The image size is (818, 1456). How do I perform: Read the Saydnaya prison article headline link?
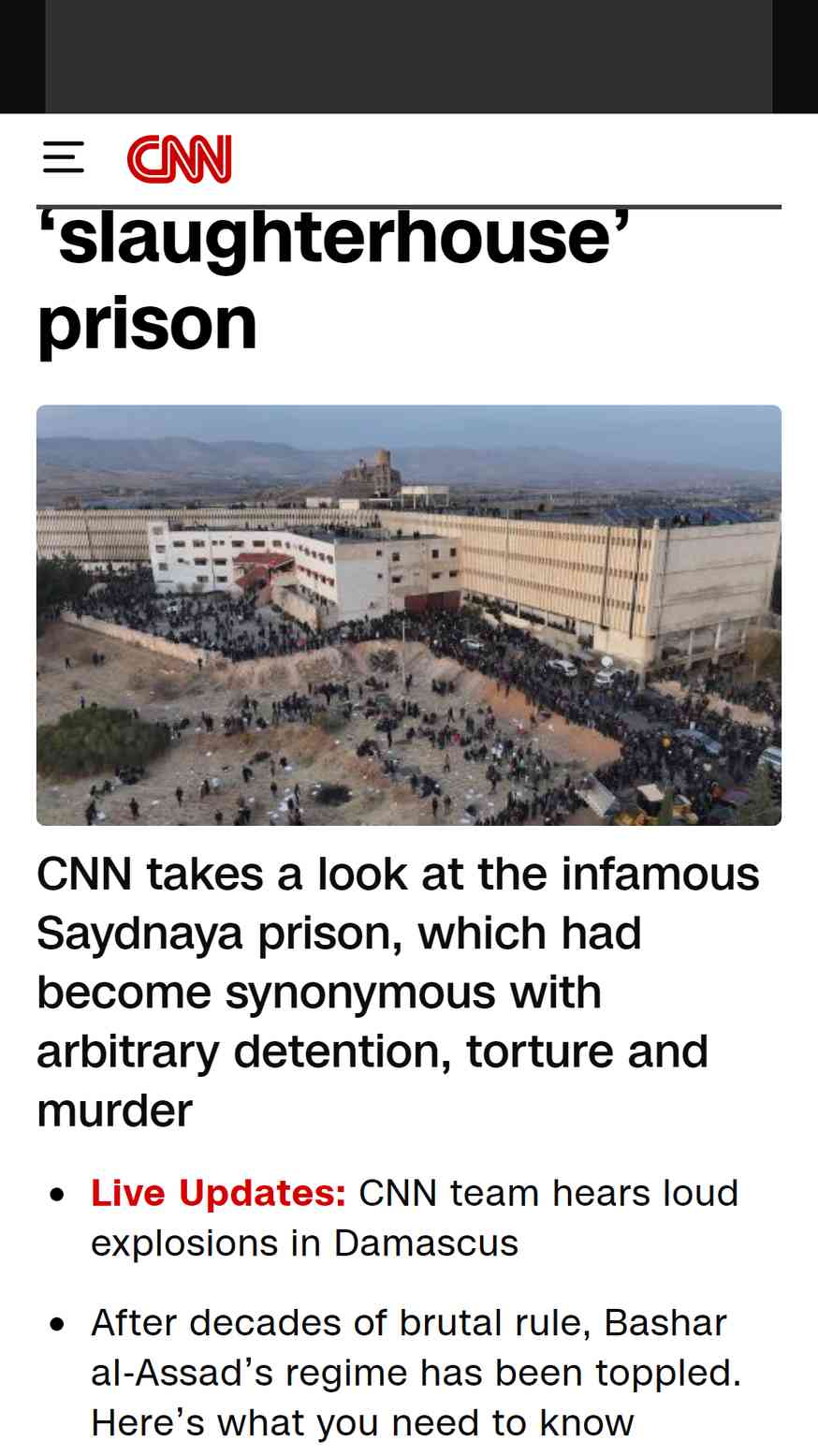(398, 993)
